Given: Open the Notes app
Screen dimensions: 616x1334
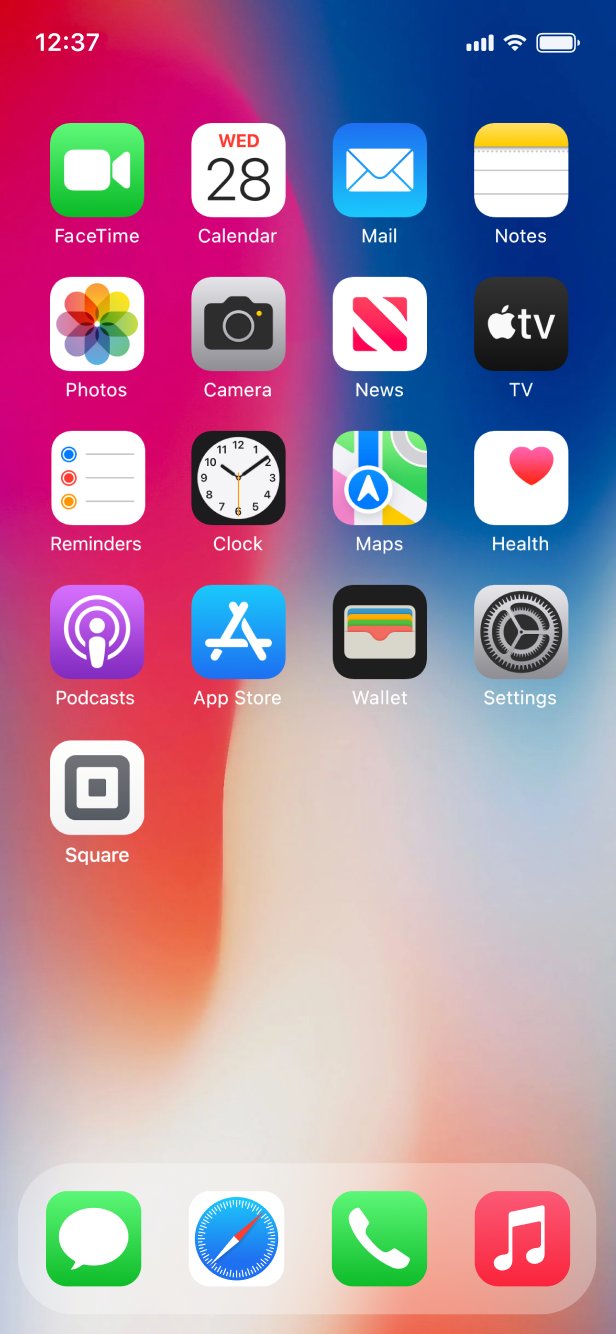Looking at the screenshot, I should point(521,170).
